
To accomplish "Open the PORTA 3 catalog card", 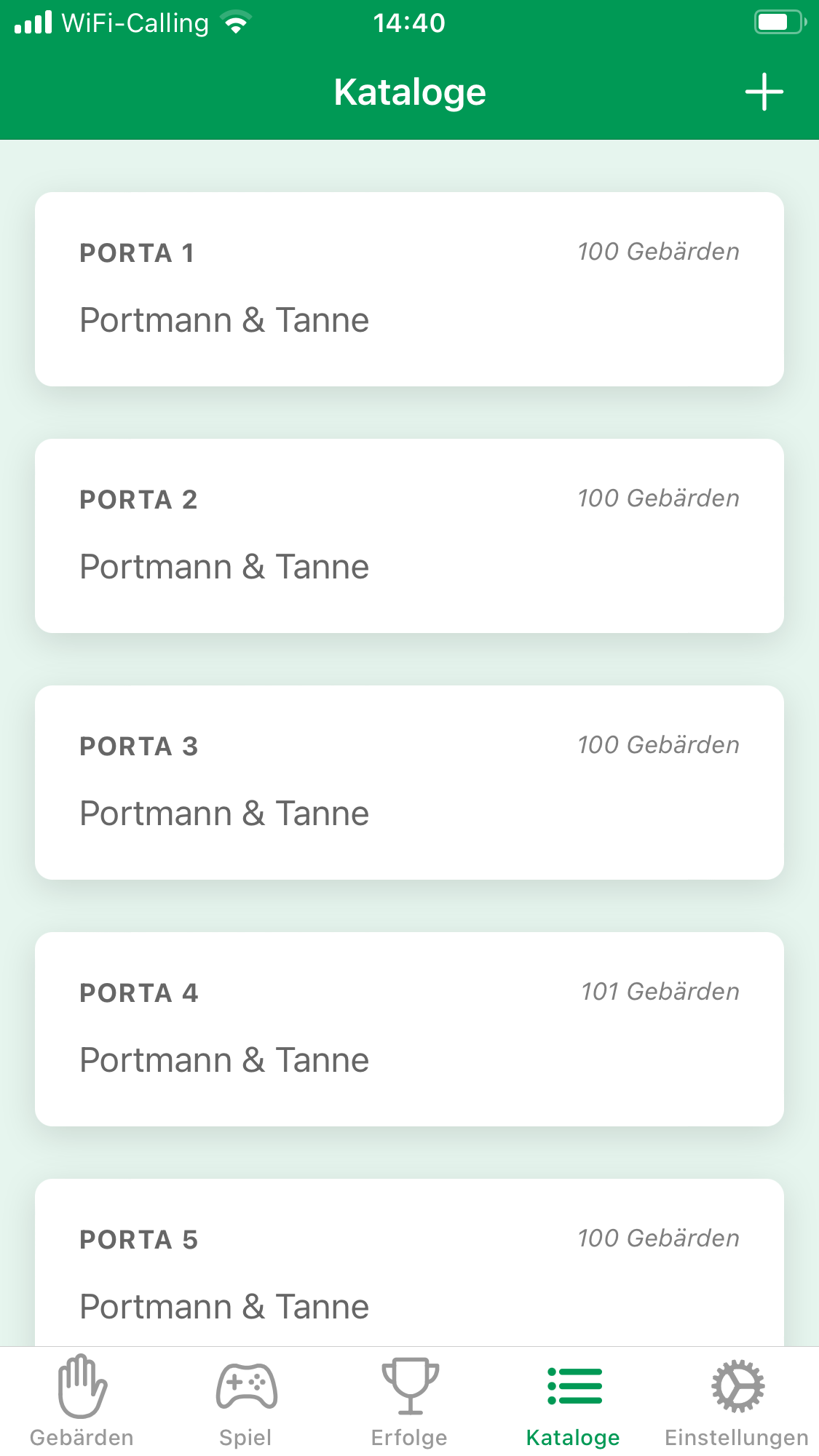I will tap(409, 781).
